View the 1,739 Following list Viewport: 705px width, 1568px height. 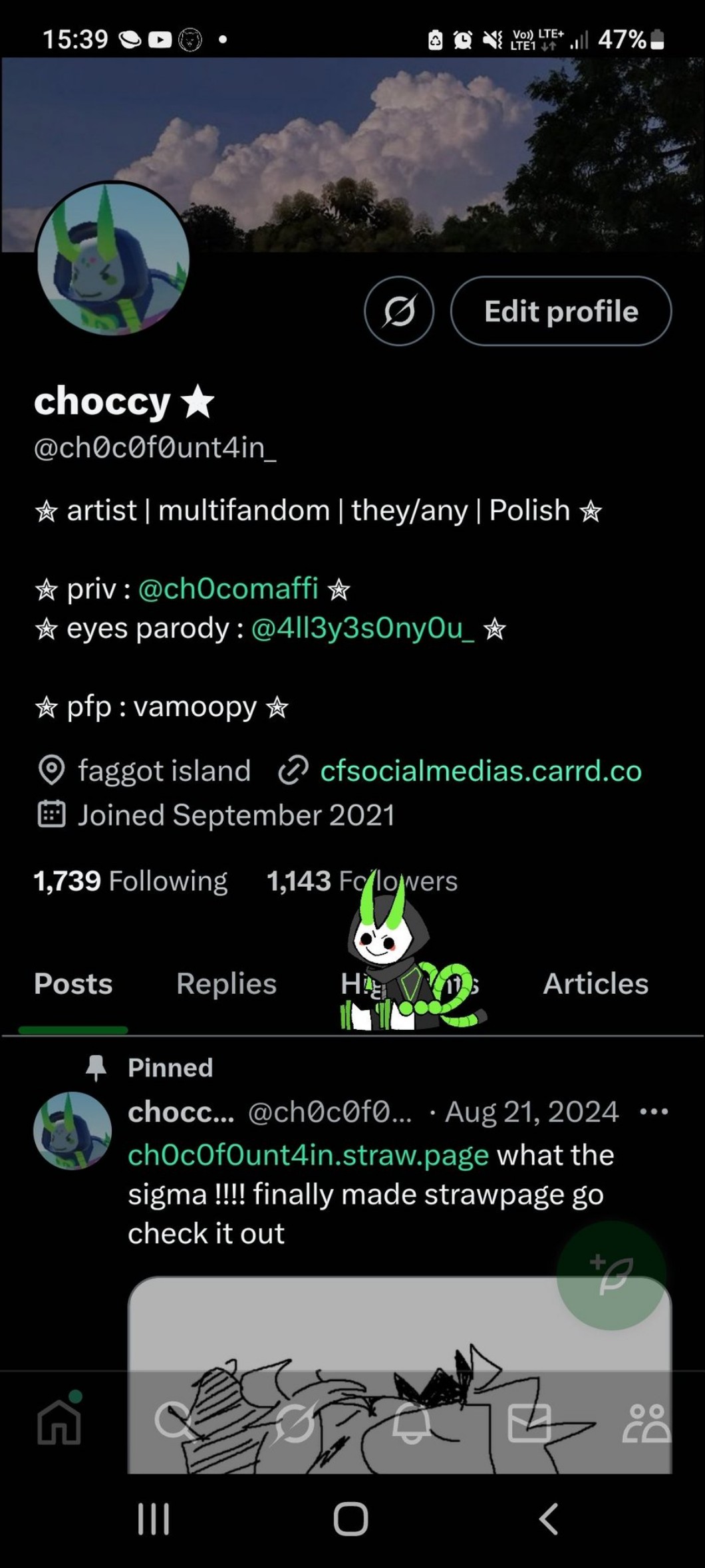pyautogui.click(x=130, y=881)
